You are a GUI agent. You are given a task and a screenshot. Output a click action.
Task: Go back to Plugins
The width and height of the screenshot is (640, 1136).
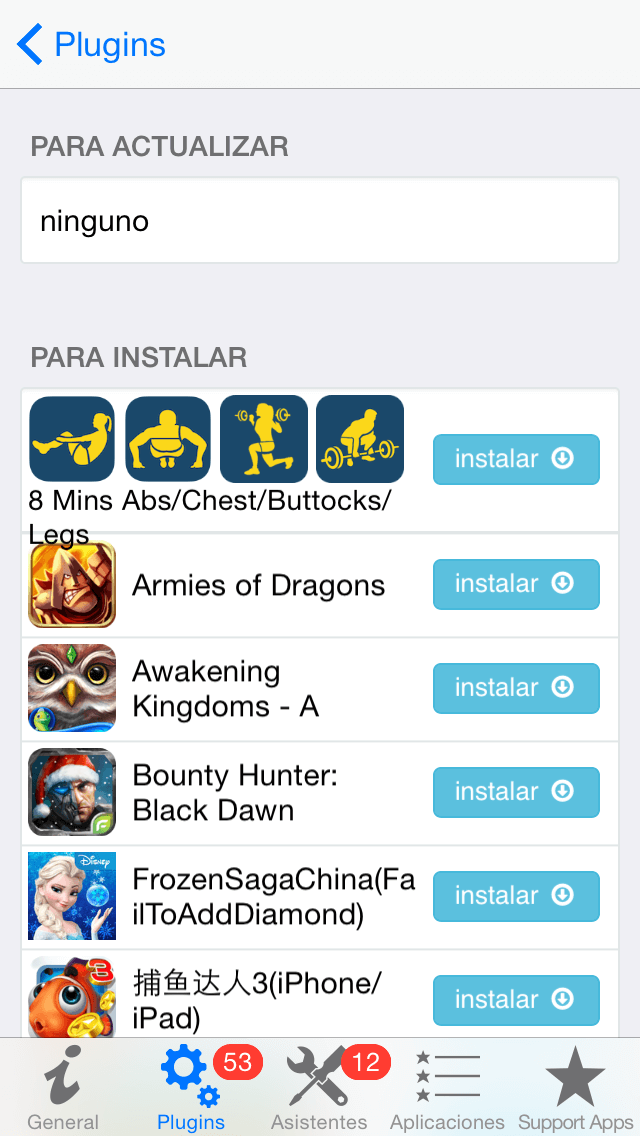pos(90,45)
